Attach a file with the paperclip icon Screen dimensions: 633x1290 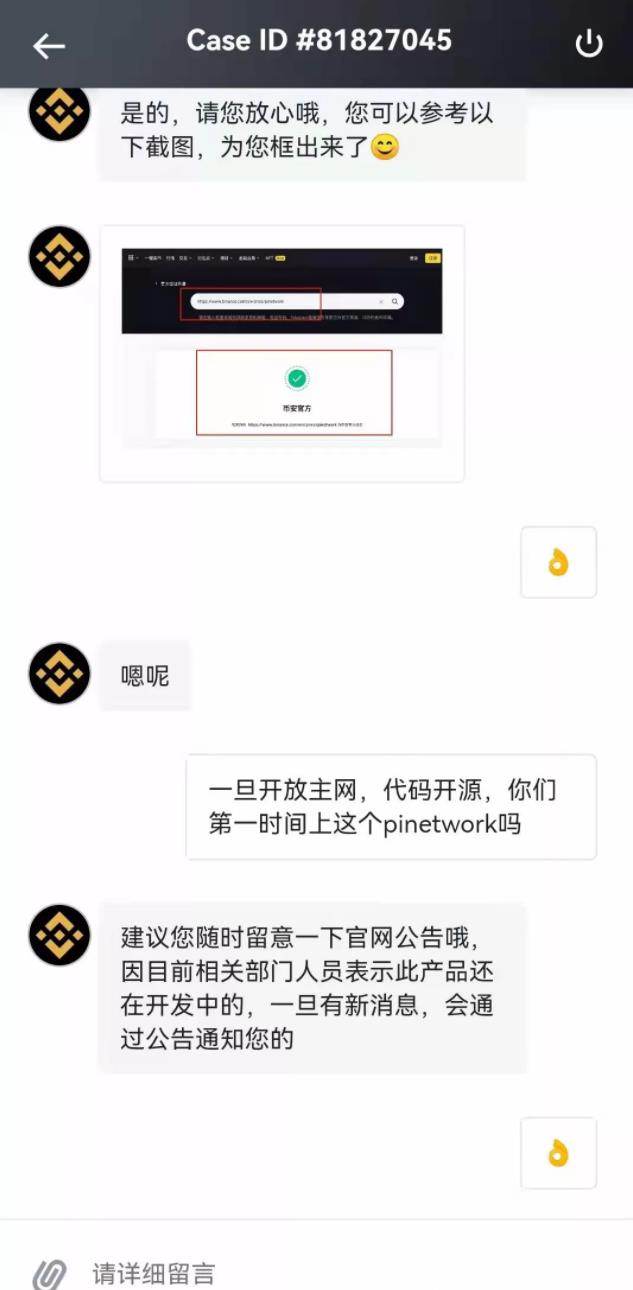point(48,1273)
